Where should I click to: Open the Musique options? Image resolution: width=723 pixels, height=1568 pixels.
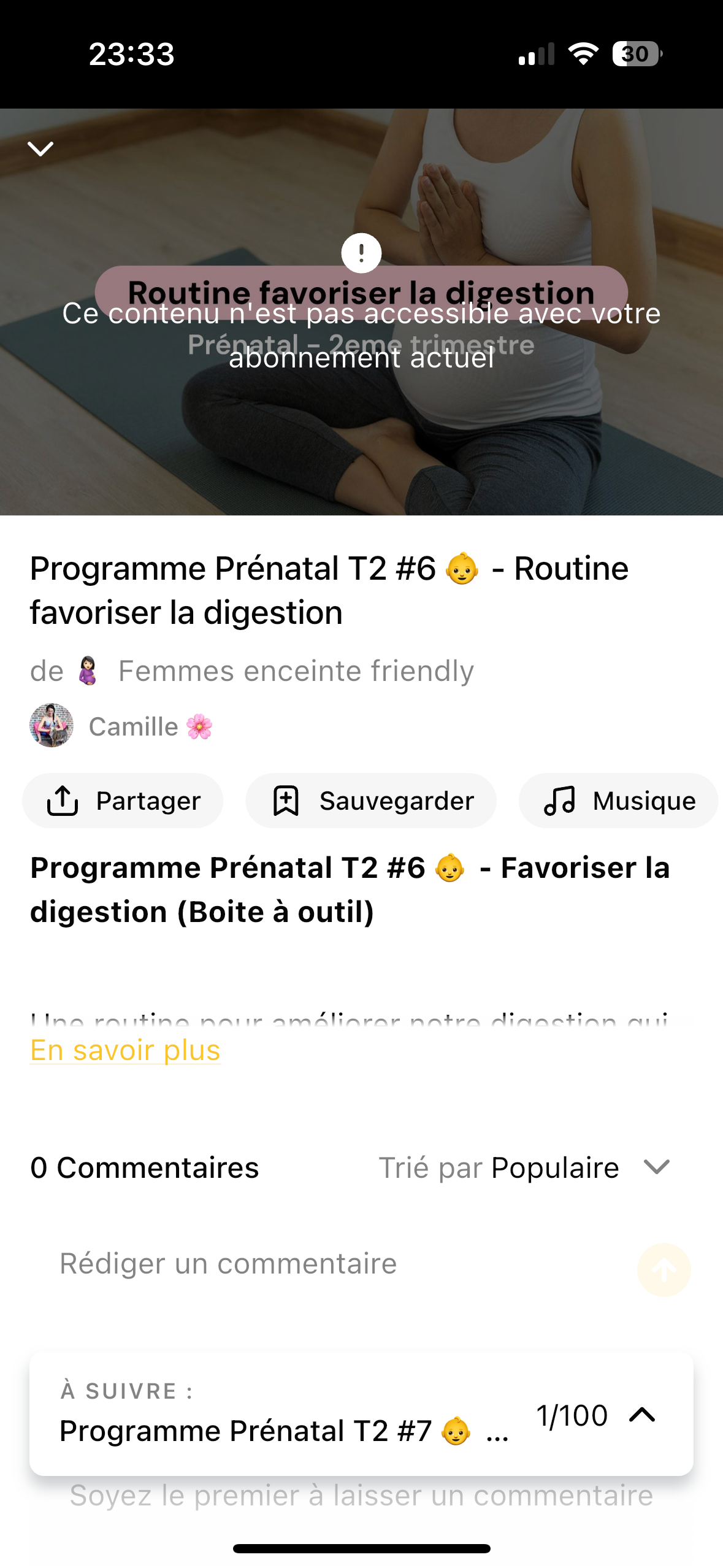tap(618, 801)
